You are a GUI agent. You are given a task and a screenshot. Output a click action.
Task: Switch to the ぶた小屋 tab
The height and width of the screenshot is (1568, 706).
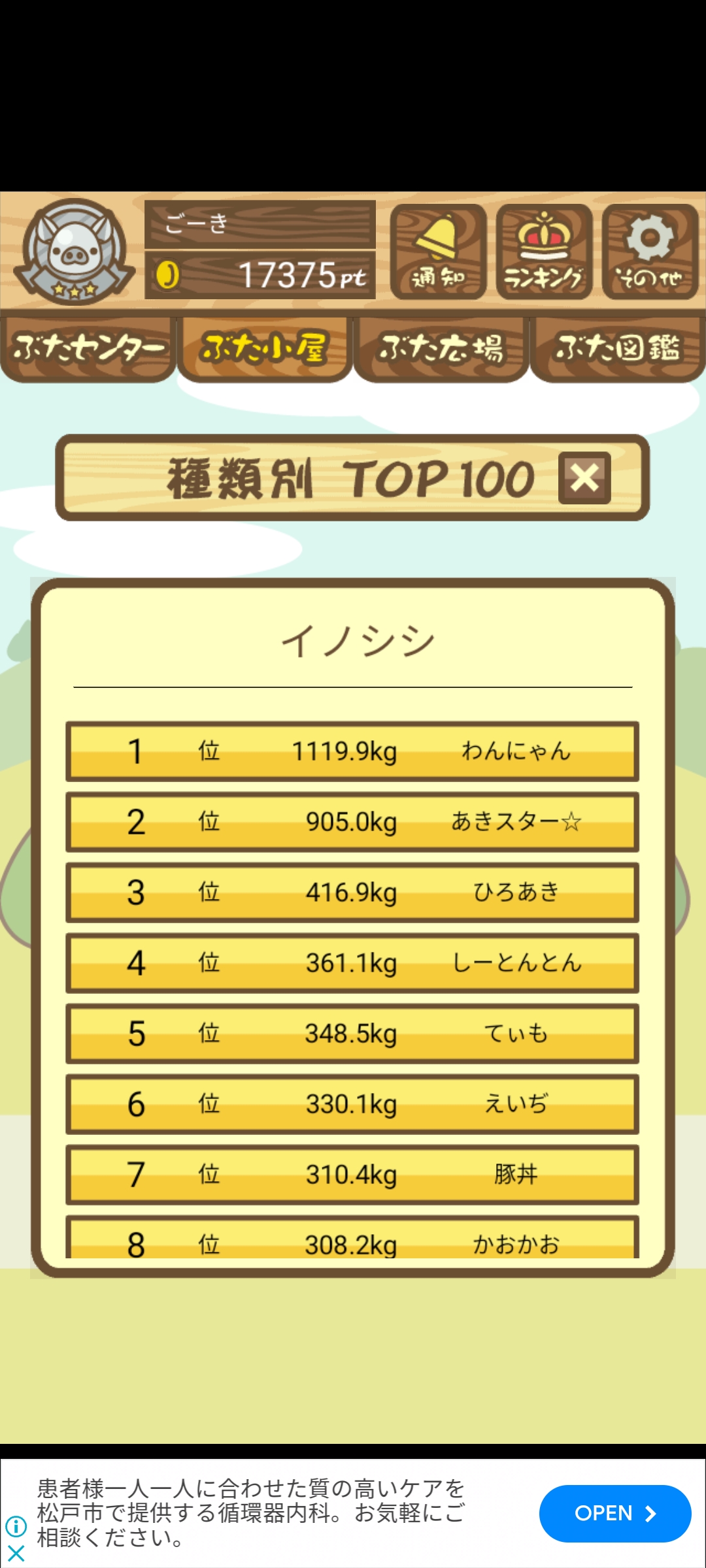coord(265,348)
